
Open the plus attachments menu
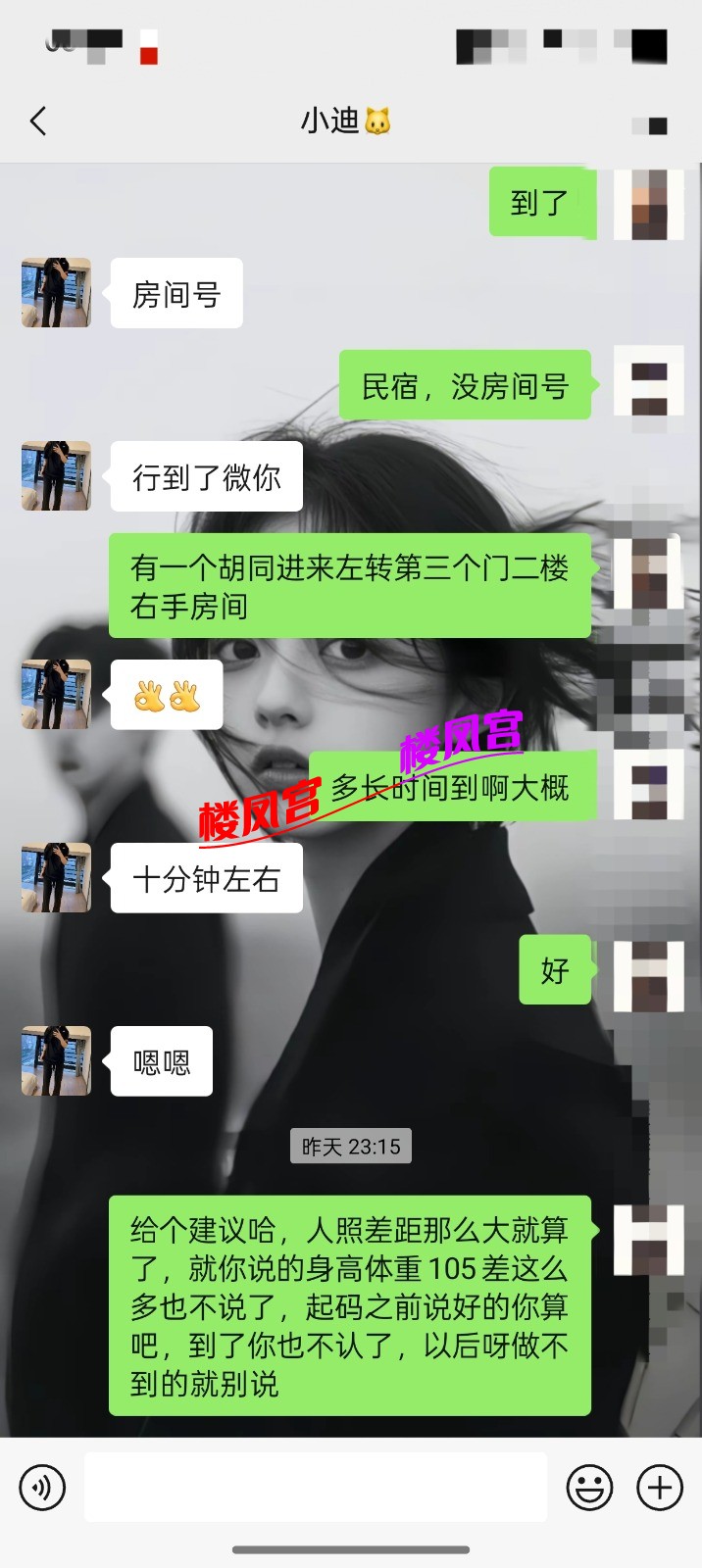660,1488
